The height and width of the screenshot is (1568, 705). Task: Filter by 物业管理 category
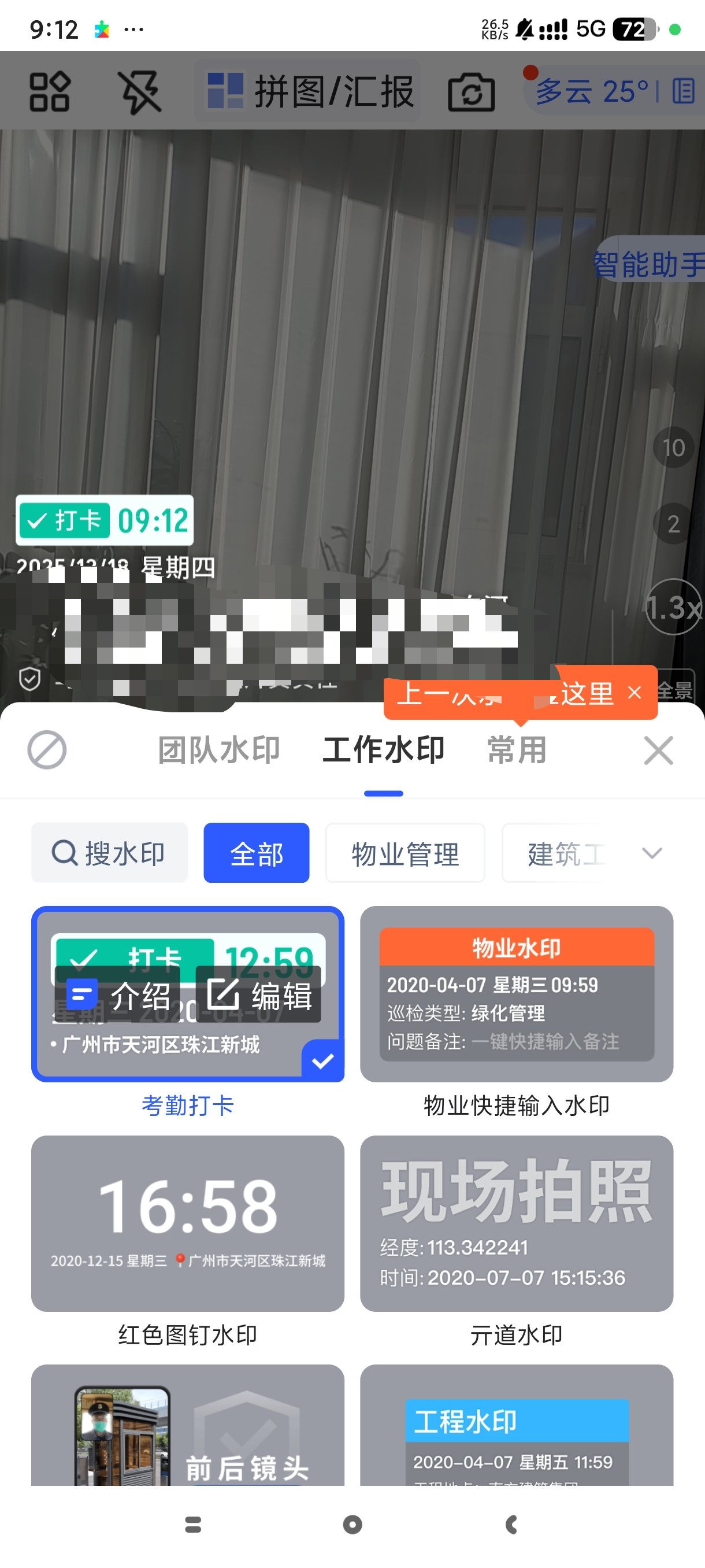click(405, 853)
